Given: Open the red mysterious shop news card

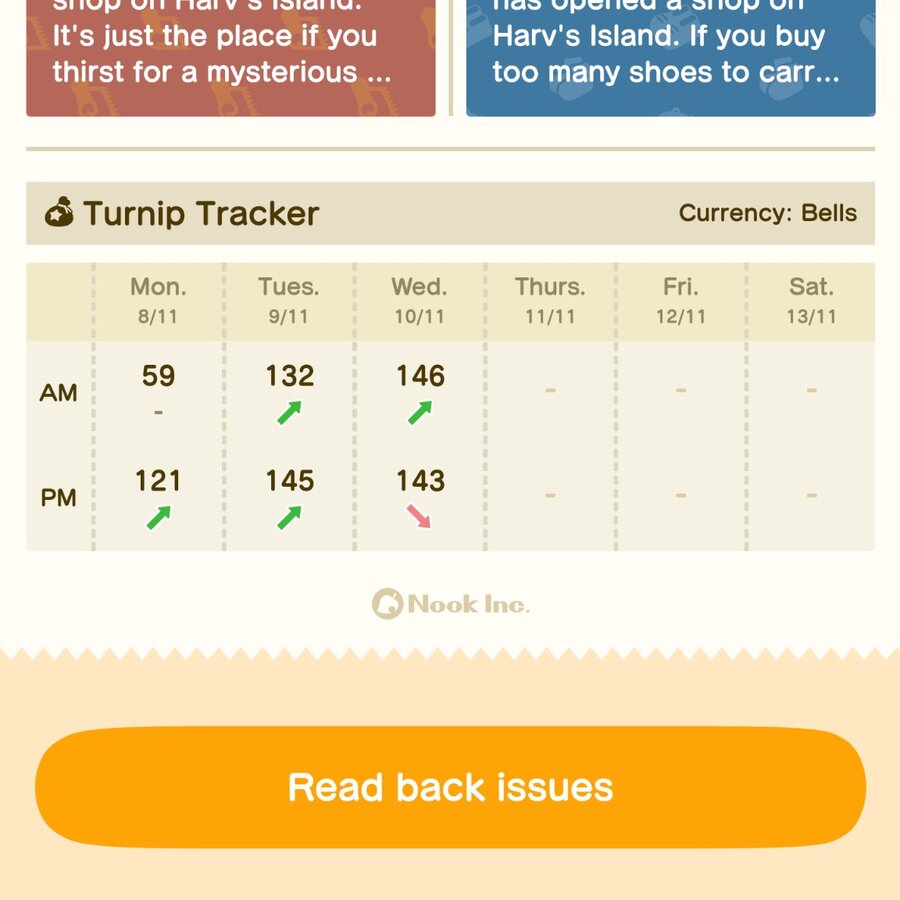Looking at the screenshot, I should [x=231, y=55].
